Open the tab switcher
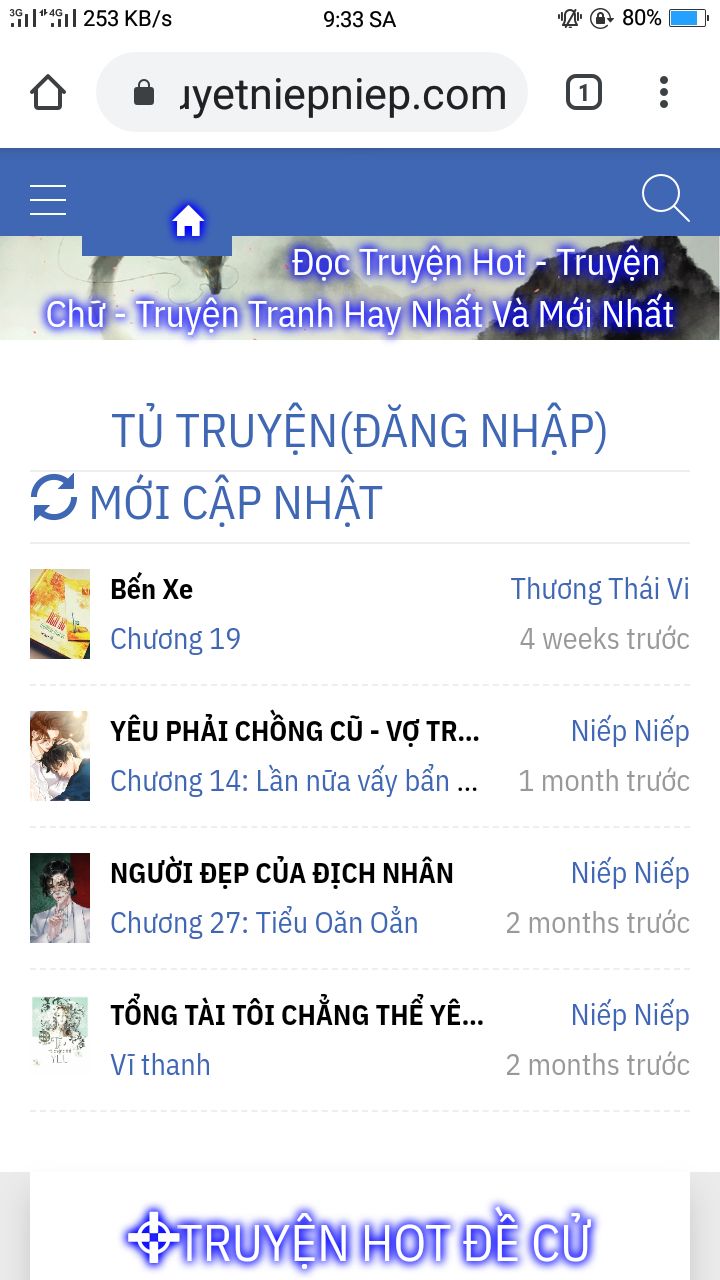 (x=584, y=94)
